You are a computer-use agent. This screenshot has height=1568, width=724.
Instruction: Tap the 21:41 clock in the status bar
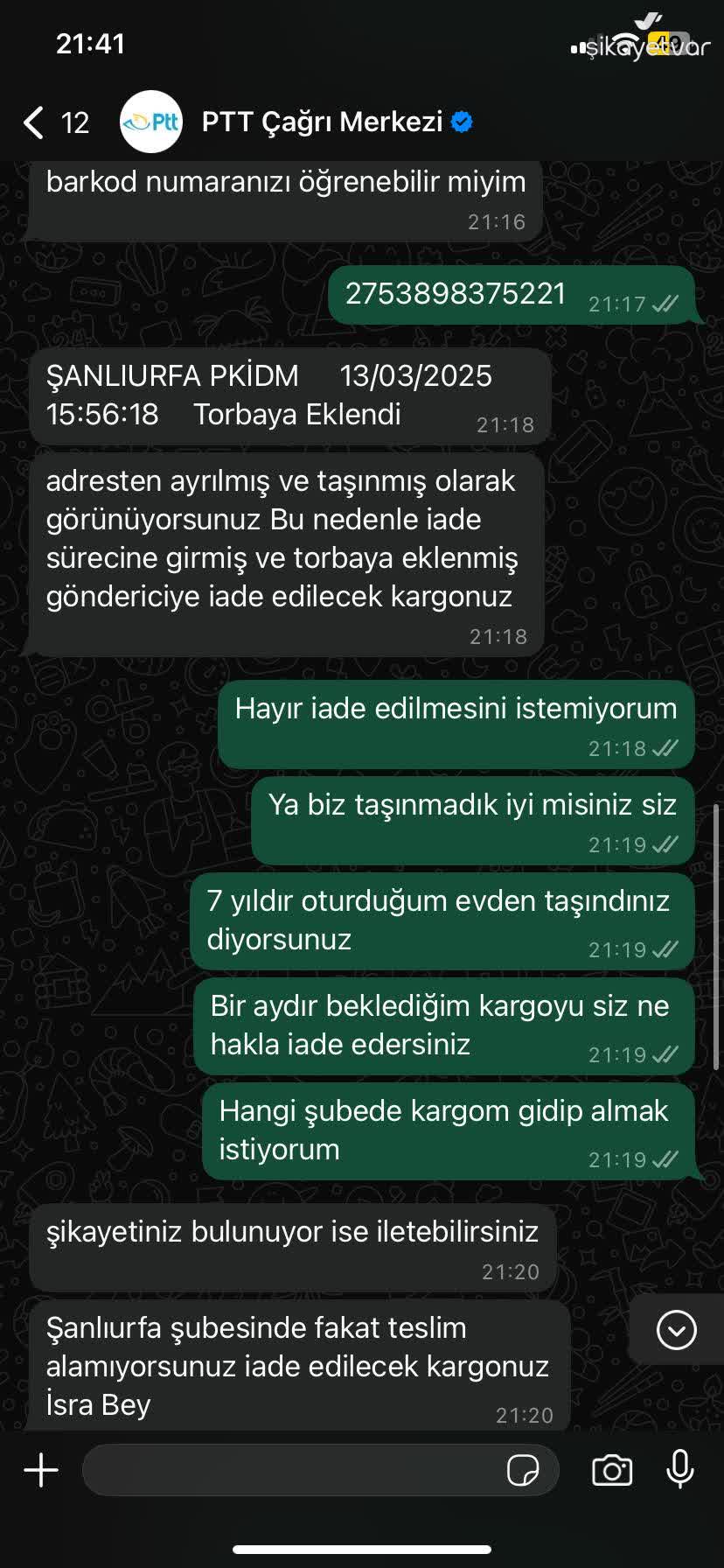pyautogui.click(x=88, y=42)
